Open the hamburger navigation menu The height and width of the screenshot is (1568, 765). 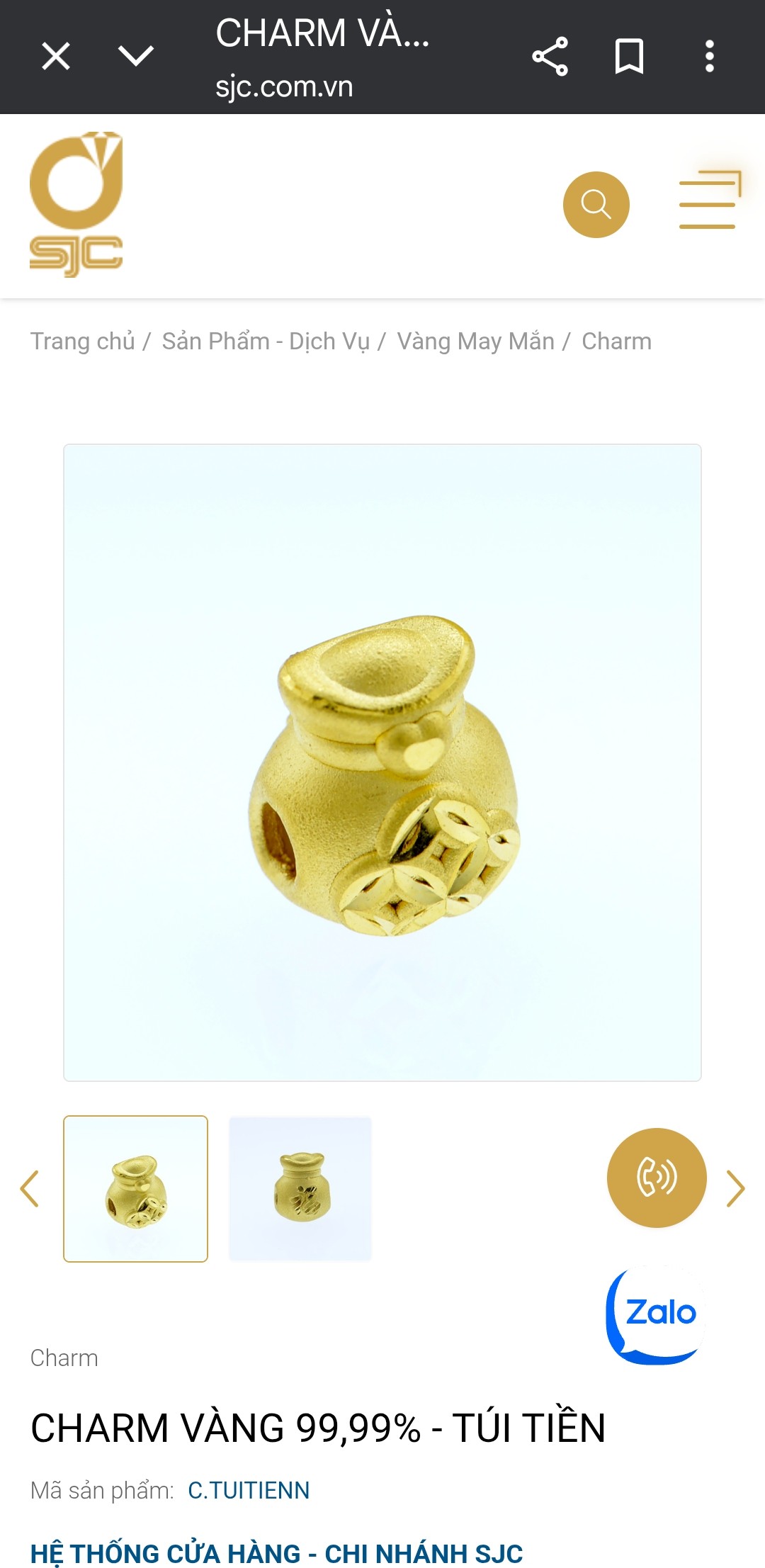(710, 201)
